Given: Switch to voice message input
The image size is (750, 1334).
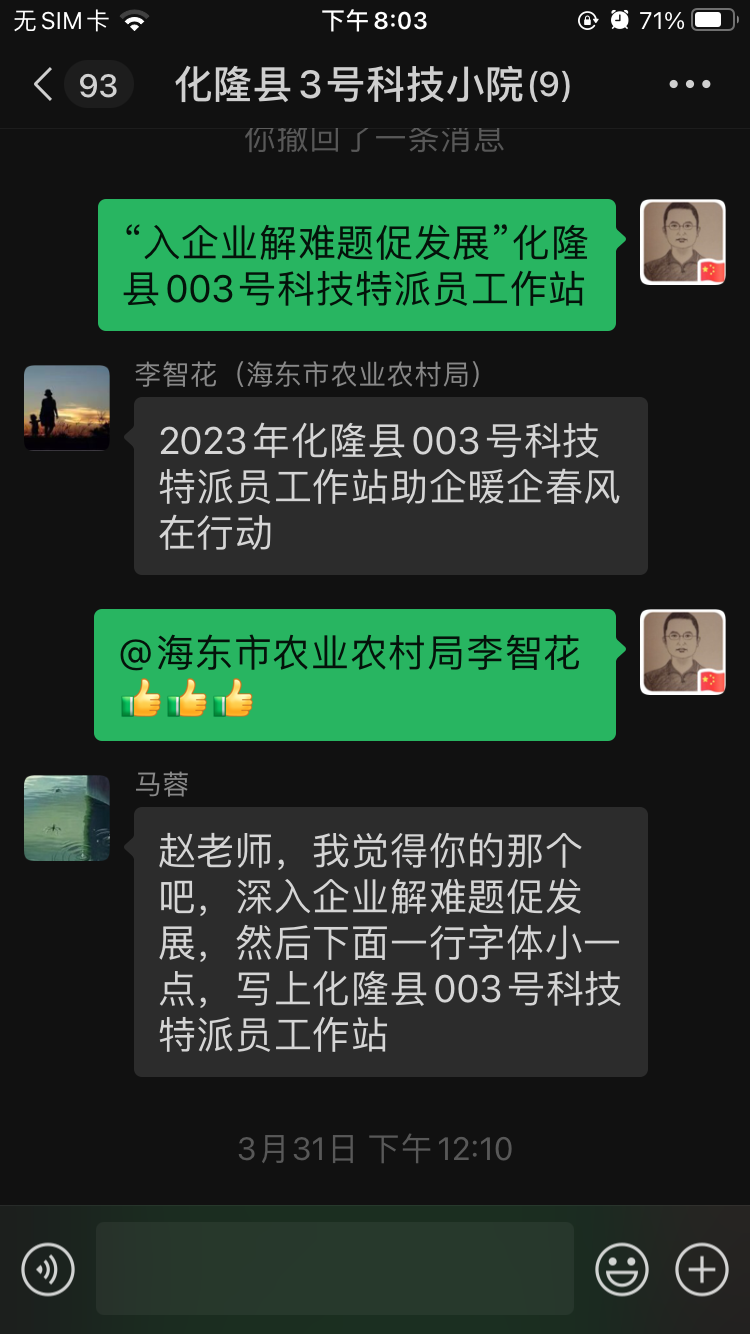Looking at the screenshot, I should point(47,1269).
